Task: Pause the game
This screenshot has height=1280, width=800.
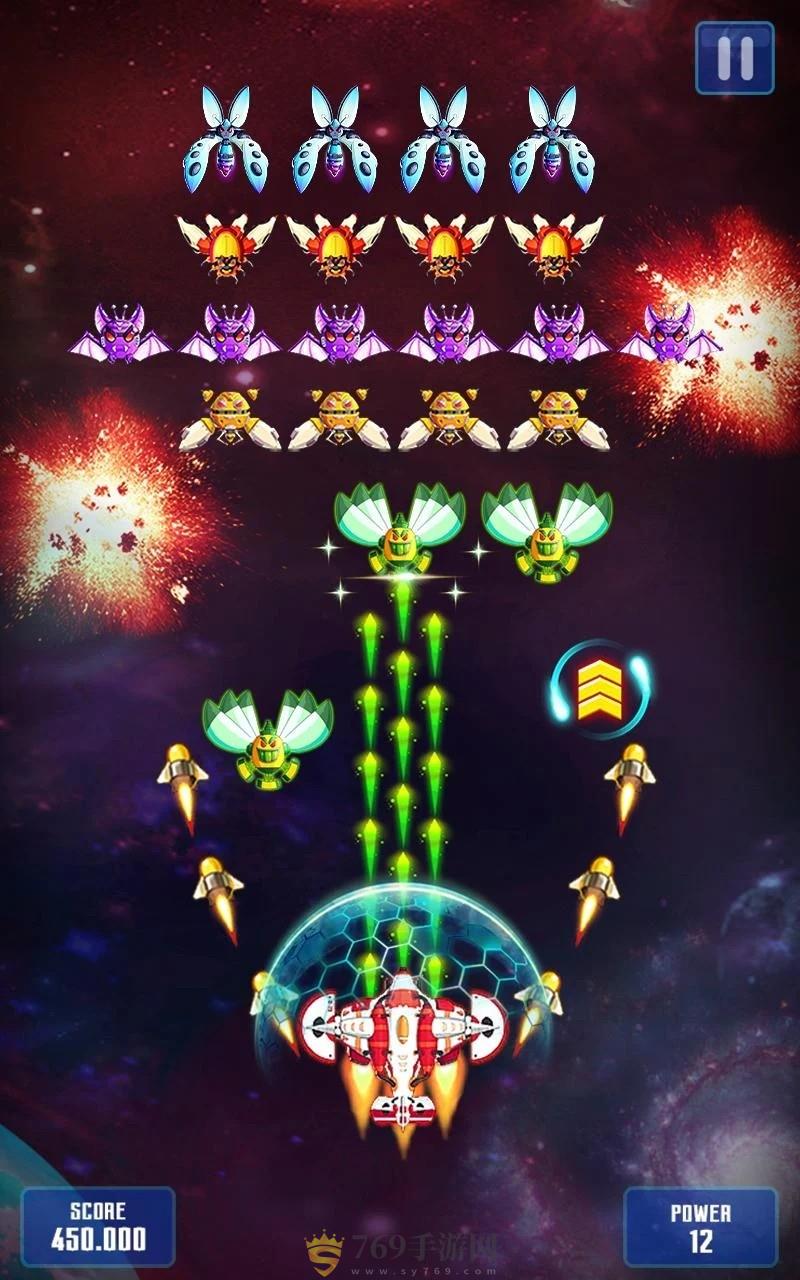Action: pyautogui.click(x=734, y=58)
